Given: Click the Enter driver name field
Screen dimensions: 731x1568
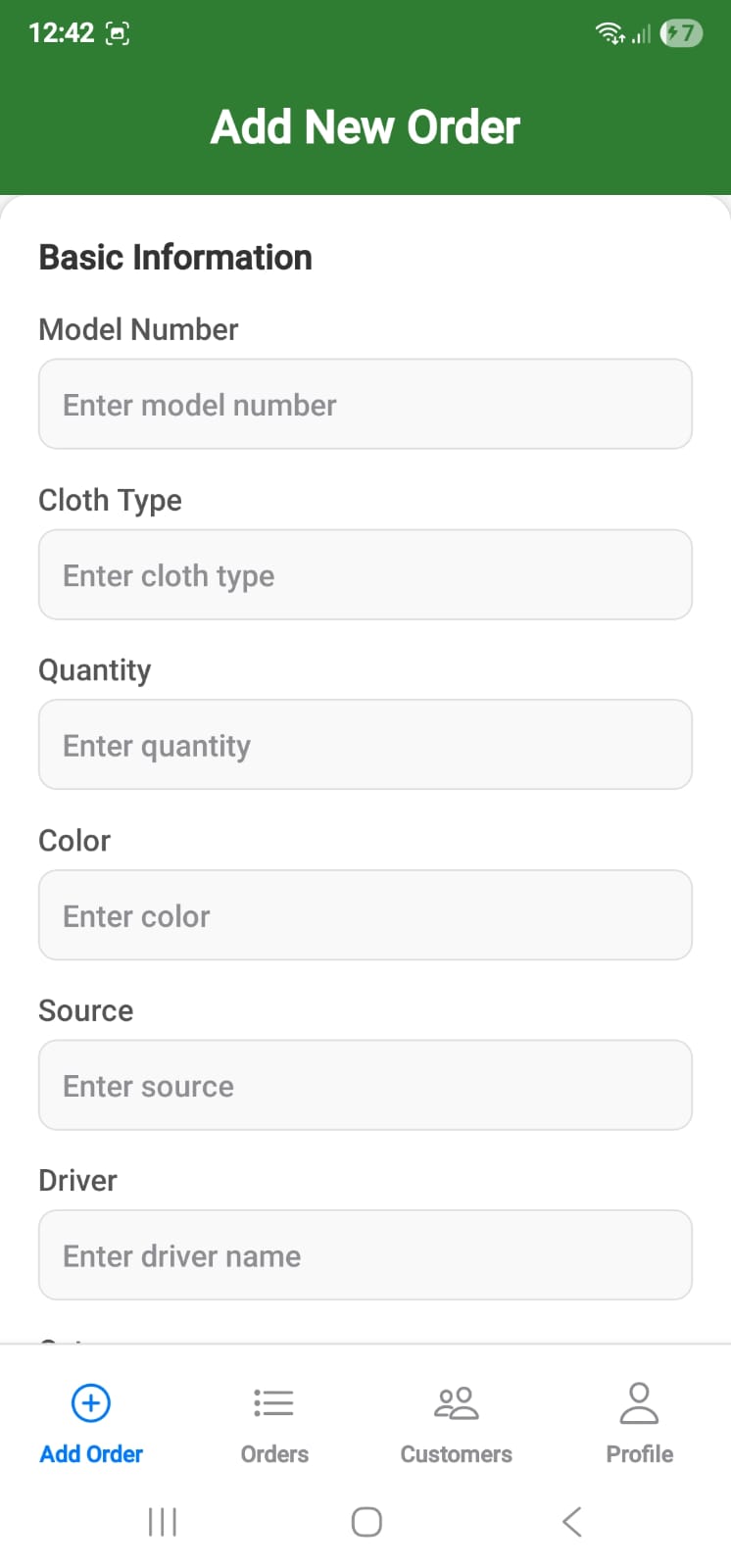Looking at the screenshot, I should pyautogui.click(x=365, y=1254).
